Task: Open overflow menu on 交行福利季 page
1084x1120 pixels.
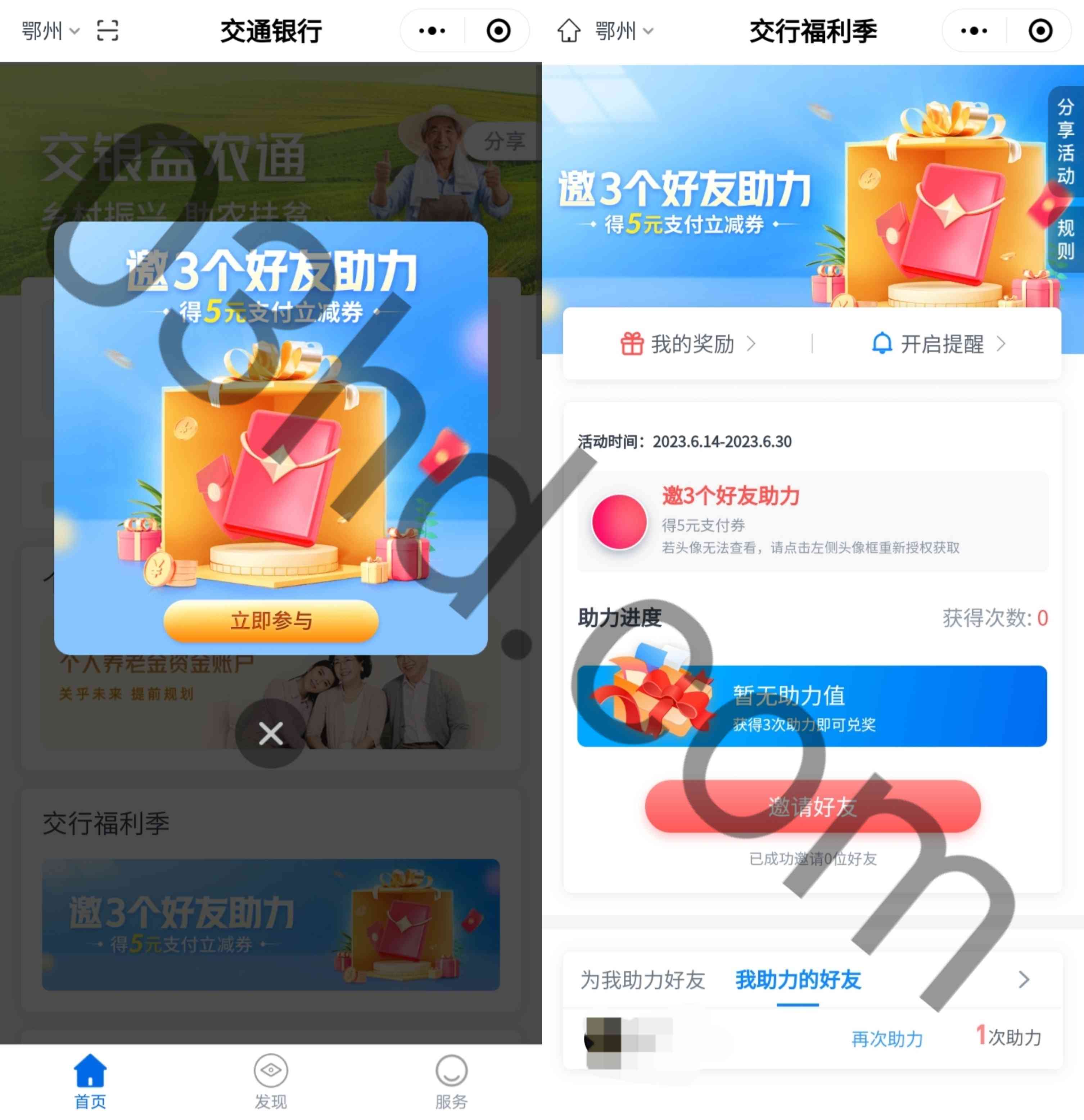Action: 974,31
